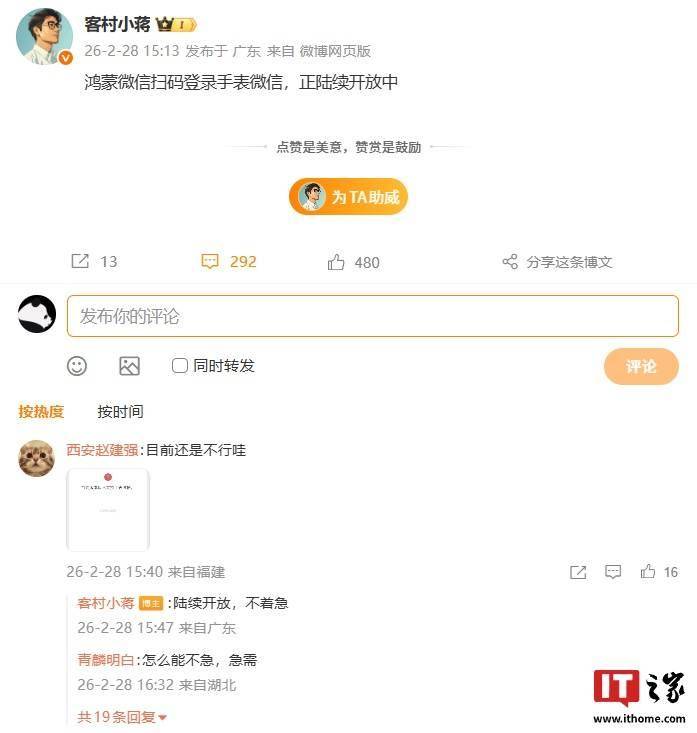Open 客村小蒋's profile avatar
This screenshot has width=697, height=733.
(44, 37)
